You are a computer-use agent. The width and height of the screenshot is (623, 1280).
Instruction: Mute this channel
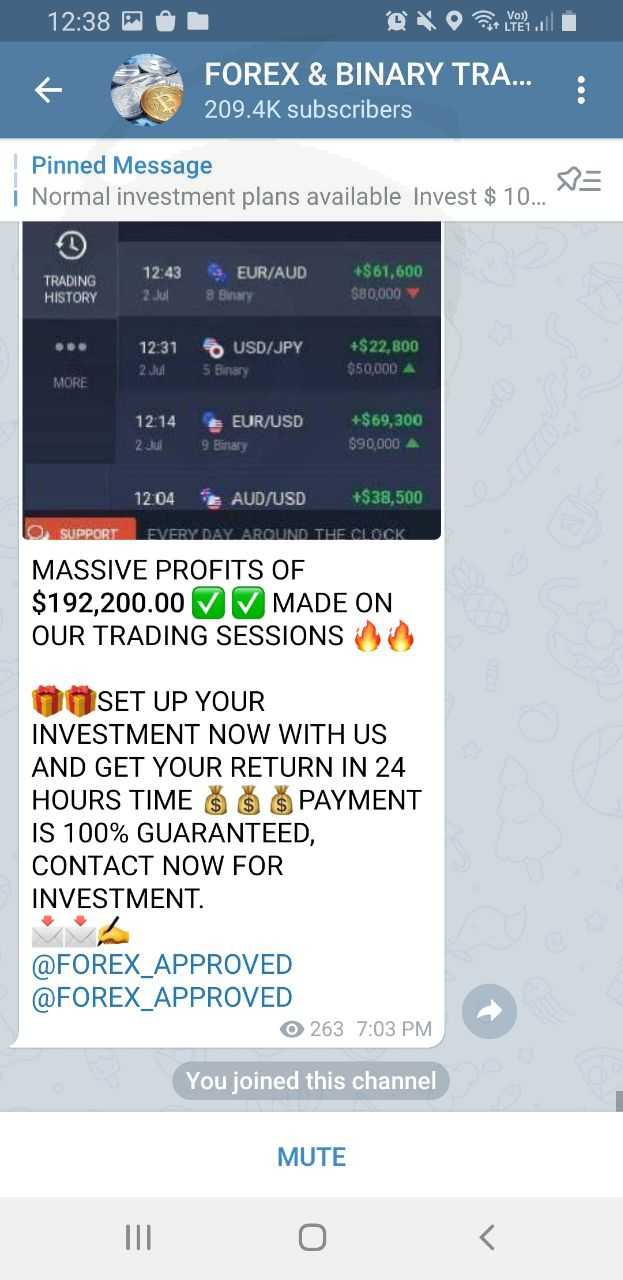click(x=311, y=1156)
